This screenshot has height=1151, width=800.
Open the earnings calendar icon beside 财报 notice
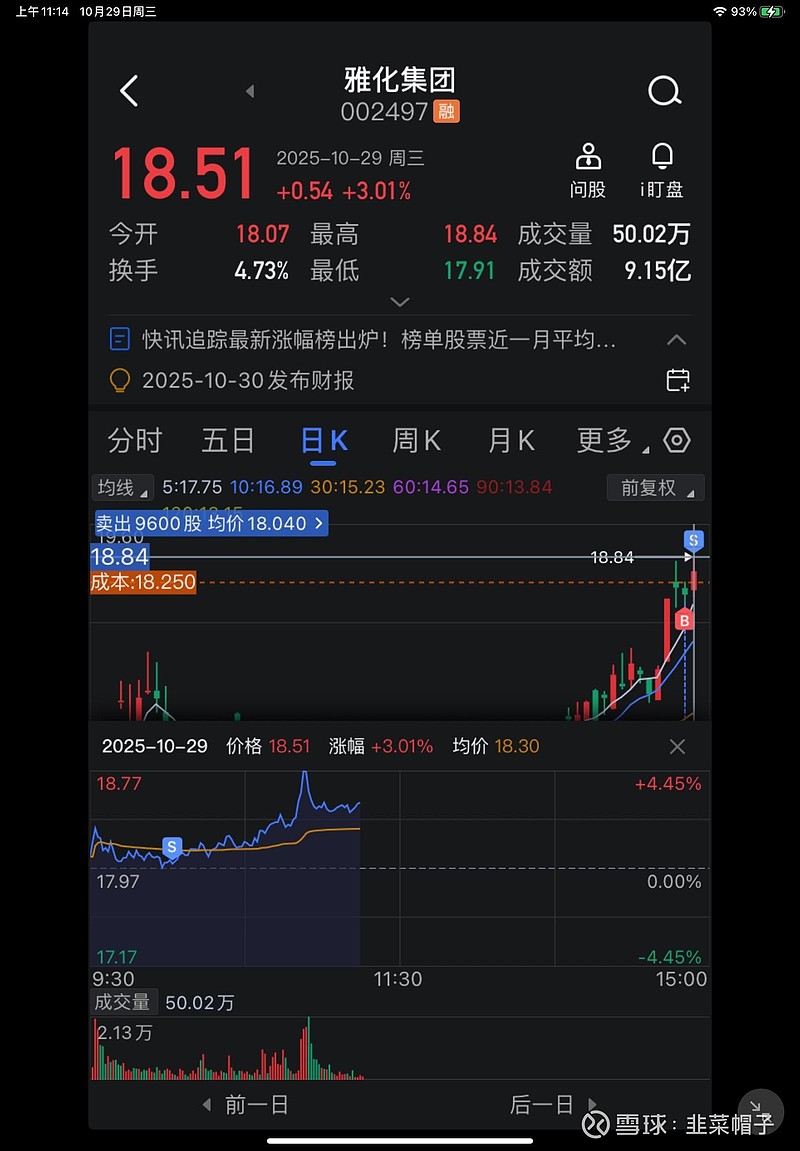pyautogui.click(x=678, y=380)
